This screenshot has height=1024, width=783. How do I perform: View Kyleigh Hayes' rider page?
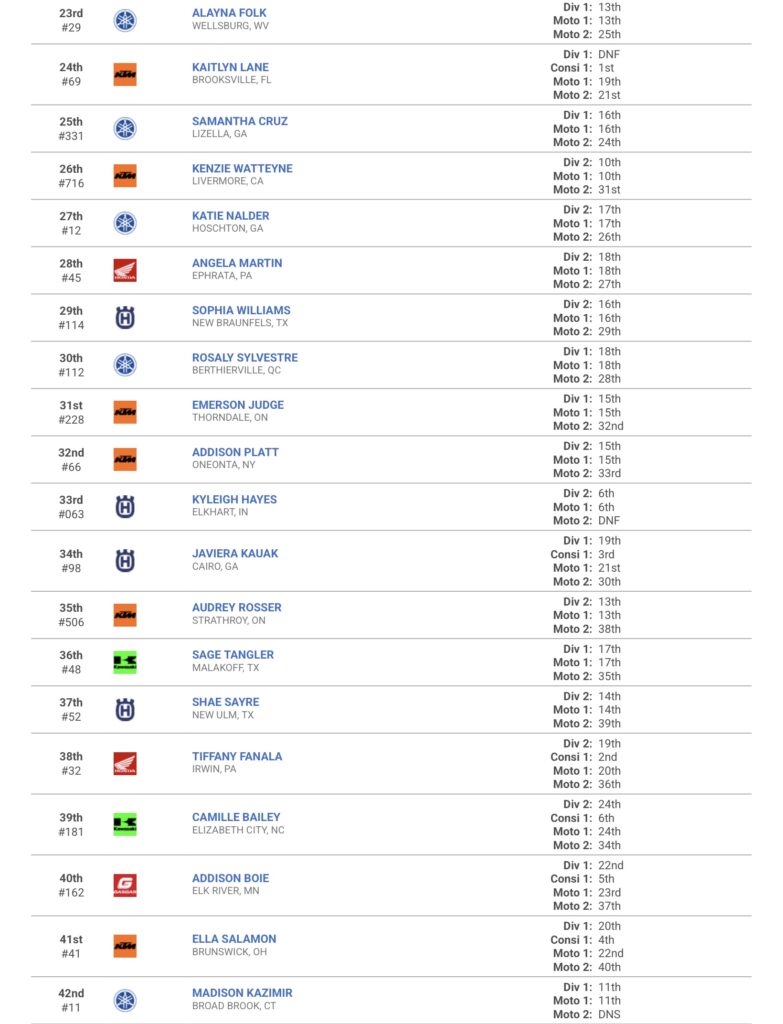pos(234,499)
